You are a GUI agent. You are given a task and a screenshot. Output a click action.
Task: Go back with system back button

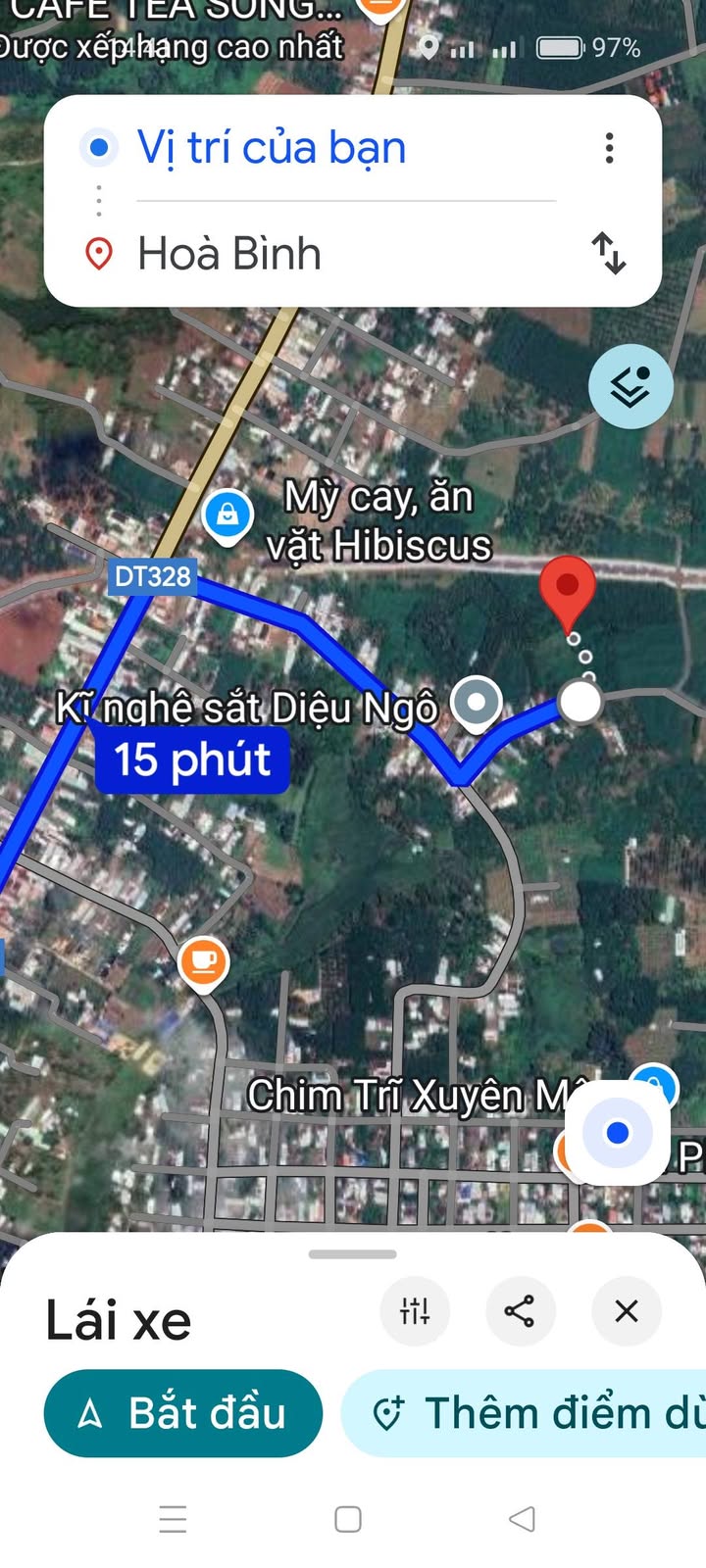click(522, 1519)
